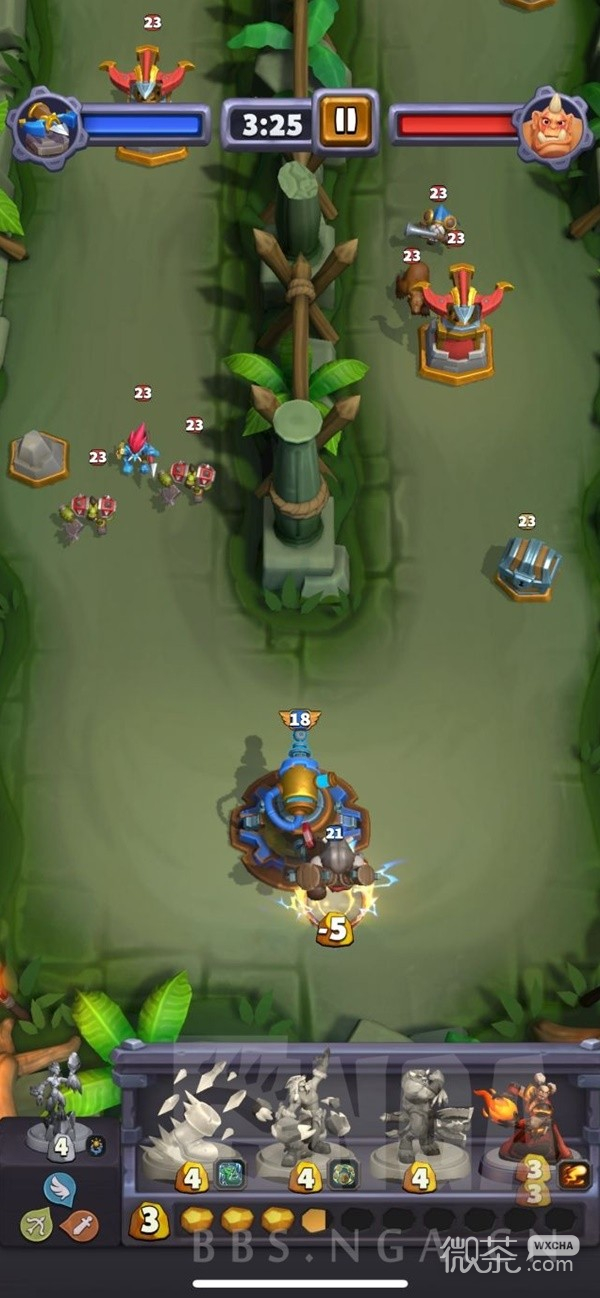Select the shattering ice spell card

click(x=190, y=1125)
